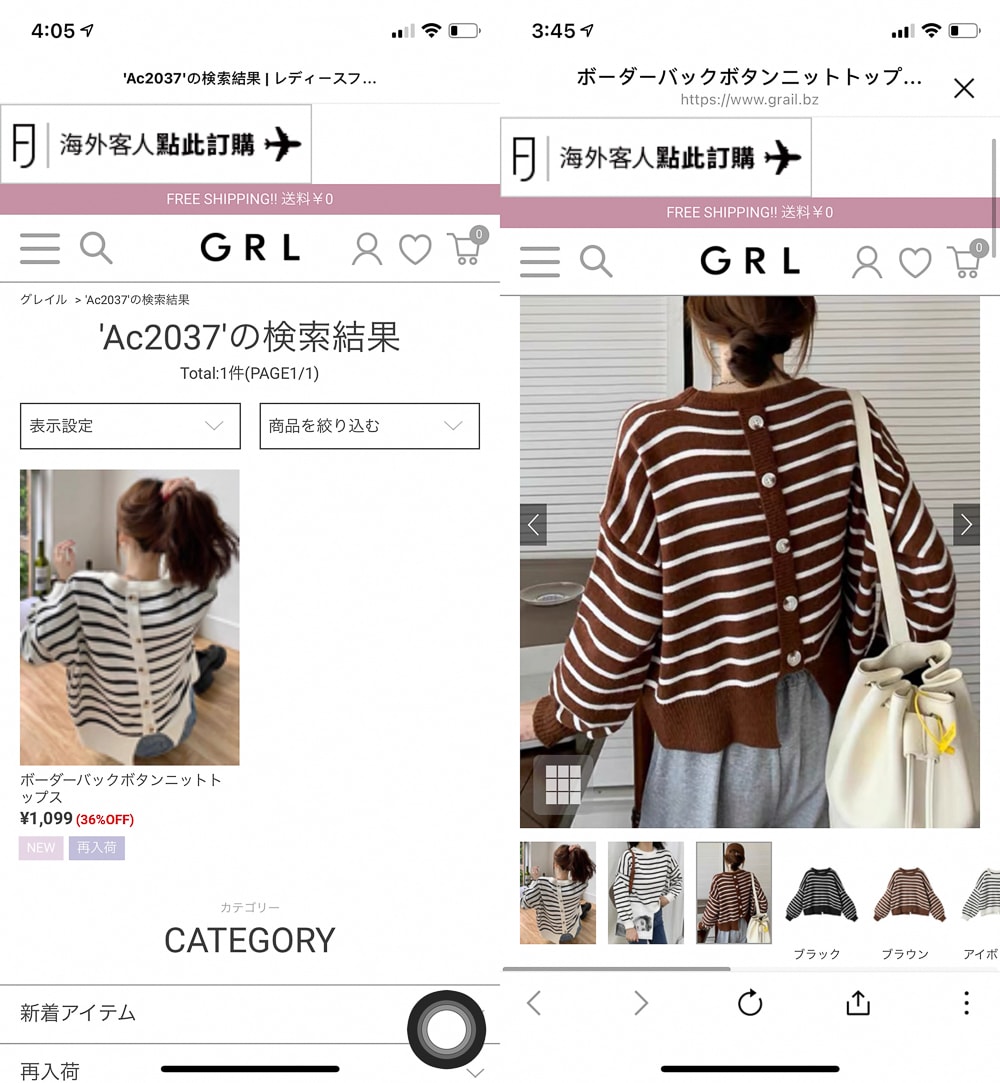The height and width of the screenshot is (1083, 1000).
Task: Open the hamburger menu on the search results page
Action: tap(40, 248)
